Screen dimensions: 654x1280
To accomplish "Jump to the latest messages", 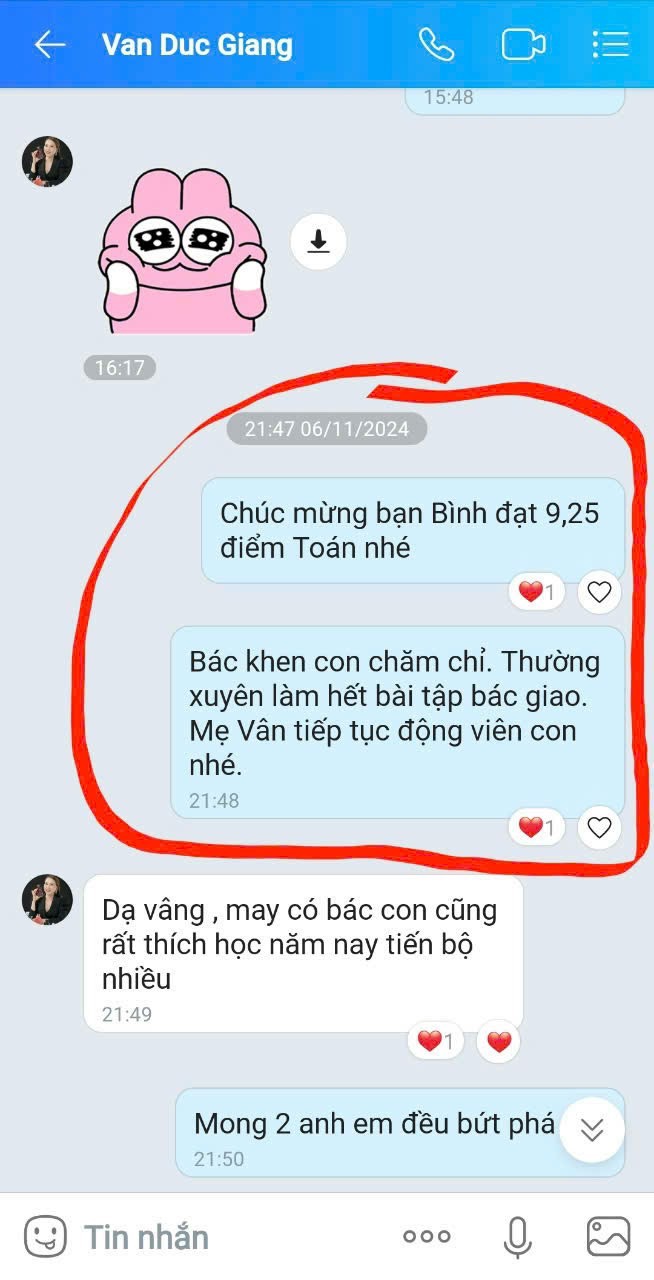I will click(592, 1129).
